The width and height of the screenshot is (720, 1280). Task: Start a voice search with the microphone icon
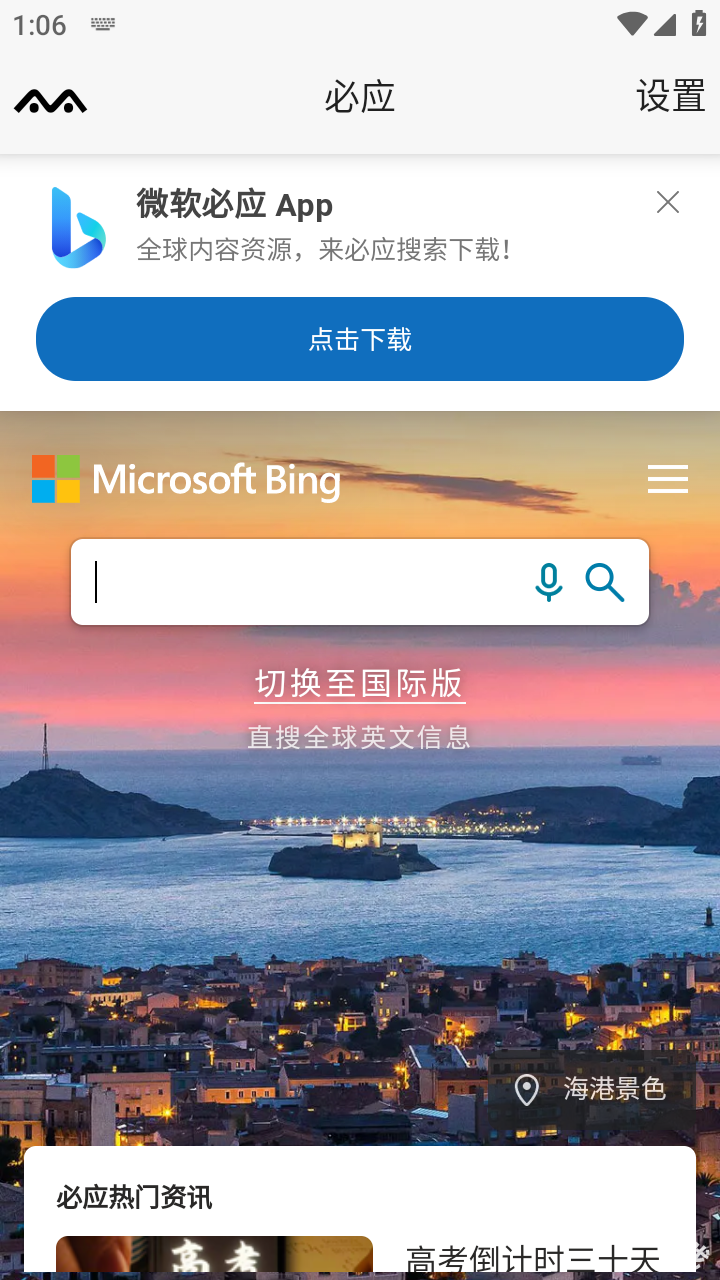(549, 582)
